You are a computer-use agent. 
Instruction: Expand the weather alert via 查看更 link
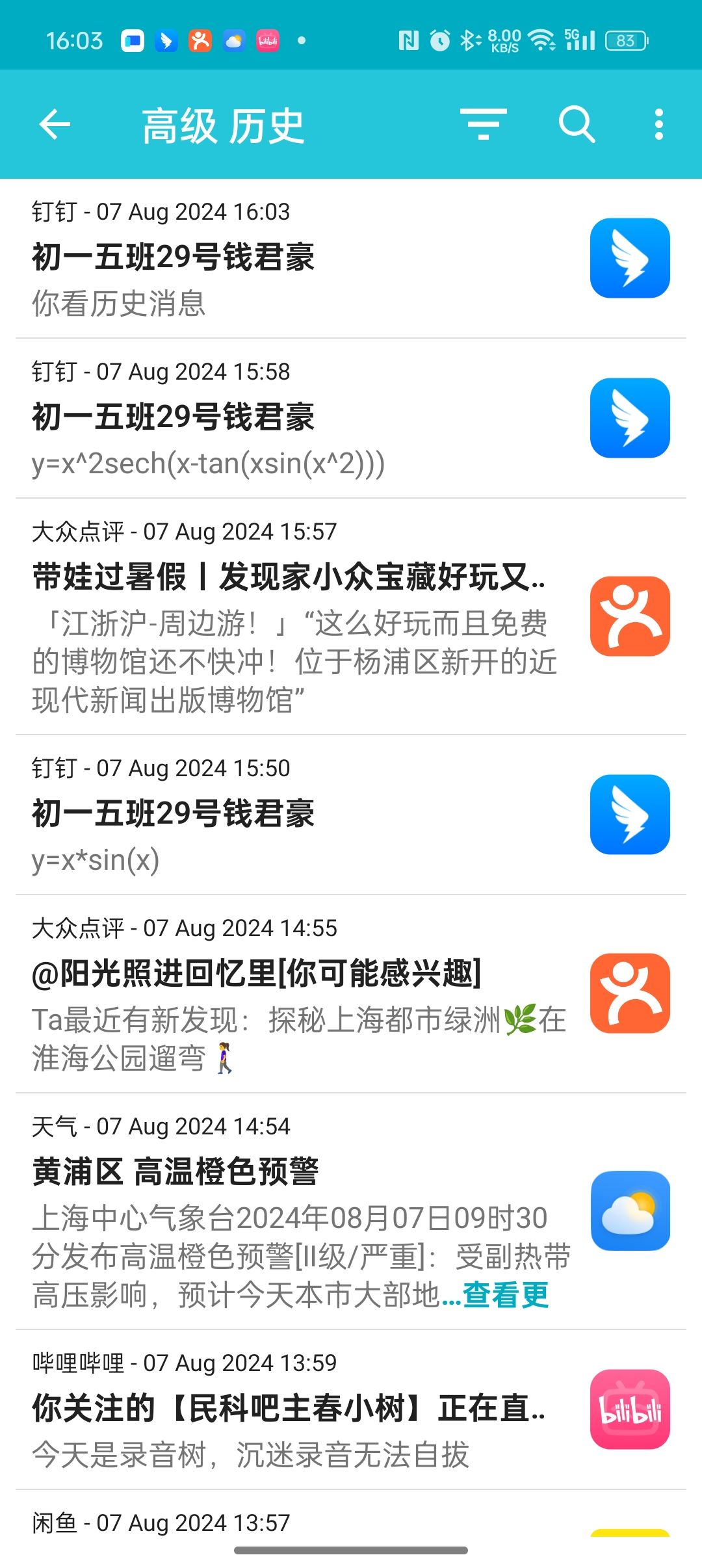point(506,1295)
